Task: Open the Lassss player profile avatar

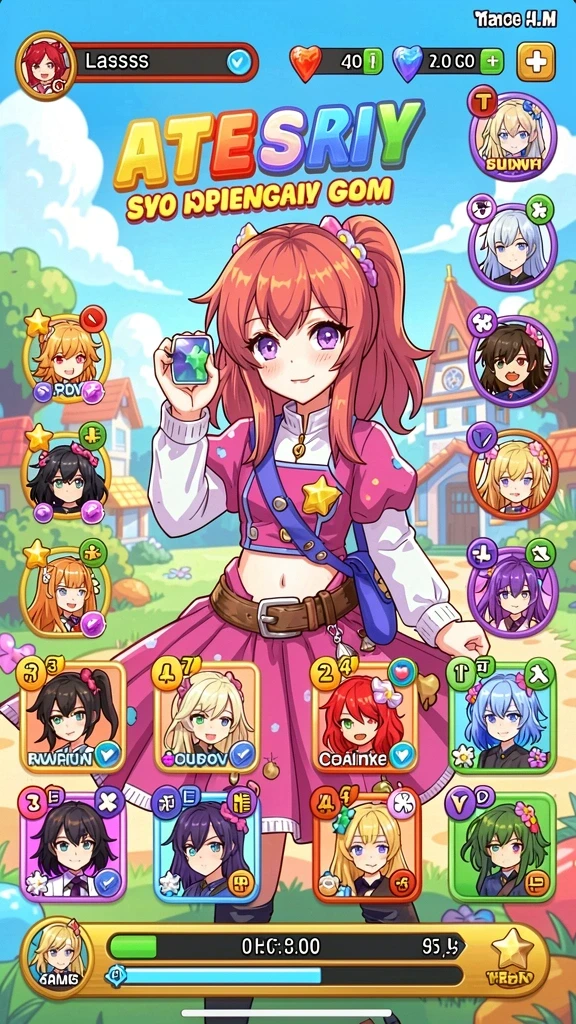Action: click(46, 65)
